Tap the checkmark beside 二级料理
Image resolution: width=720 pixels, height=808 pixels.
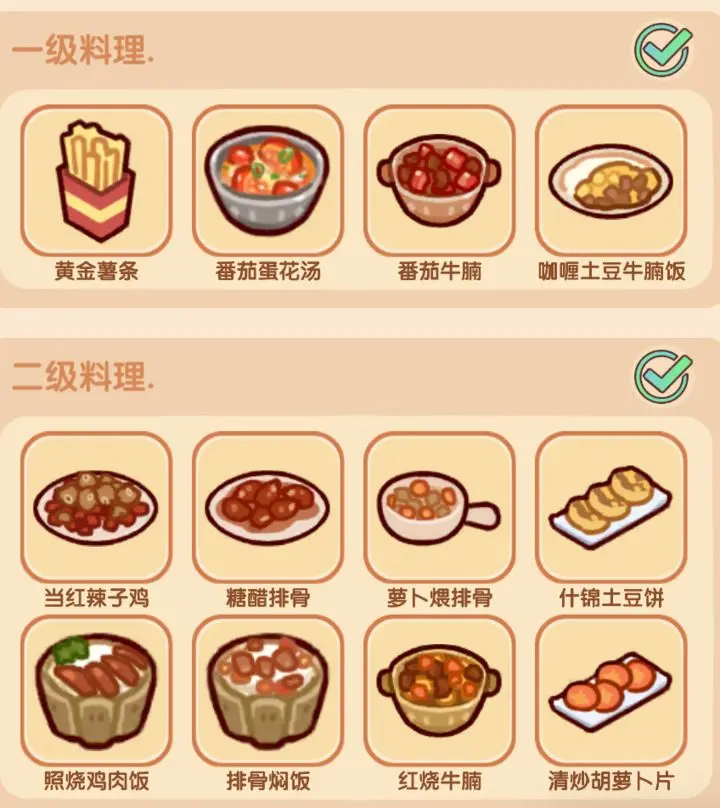point(662,376)
